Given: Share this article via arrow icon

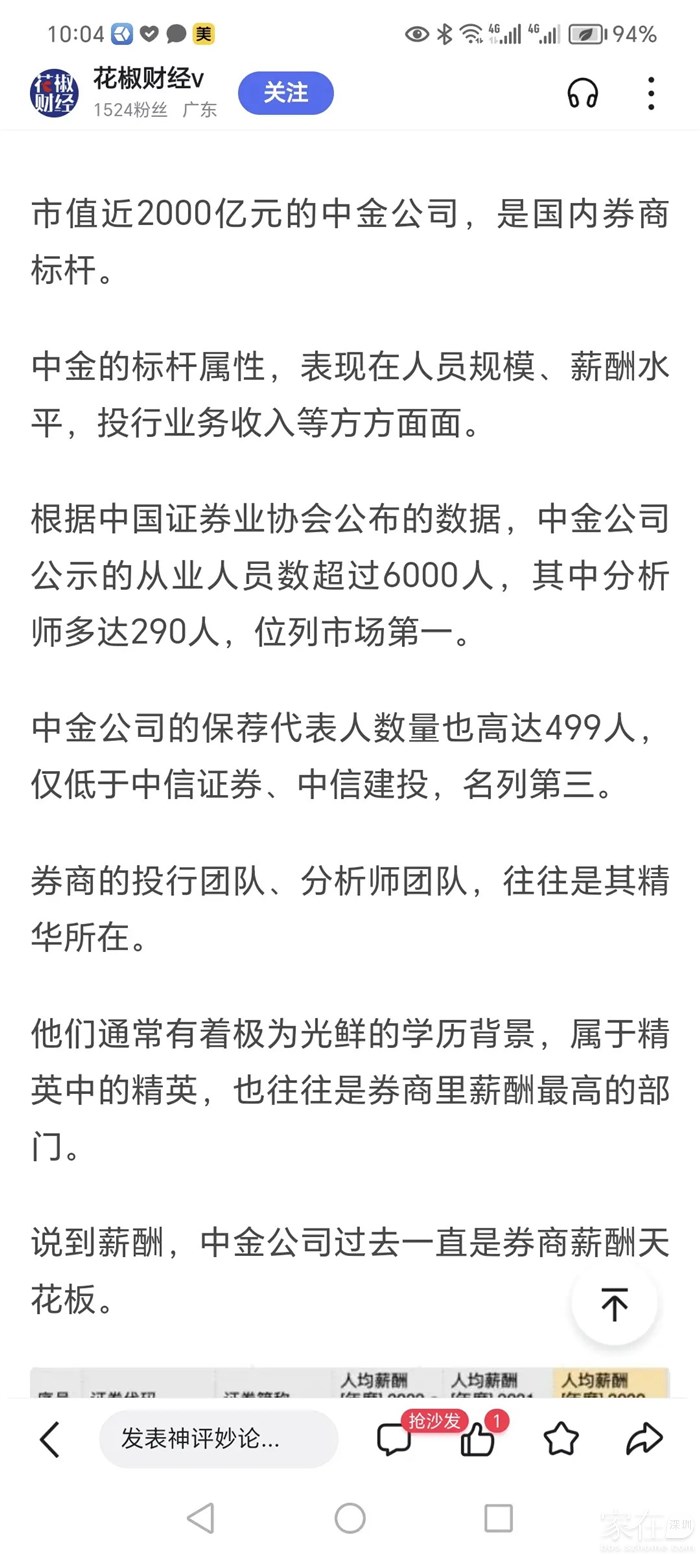Looking at the screenshot, I should click(644, 1440).
